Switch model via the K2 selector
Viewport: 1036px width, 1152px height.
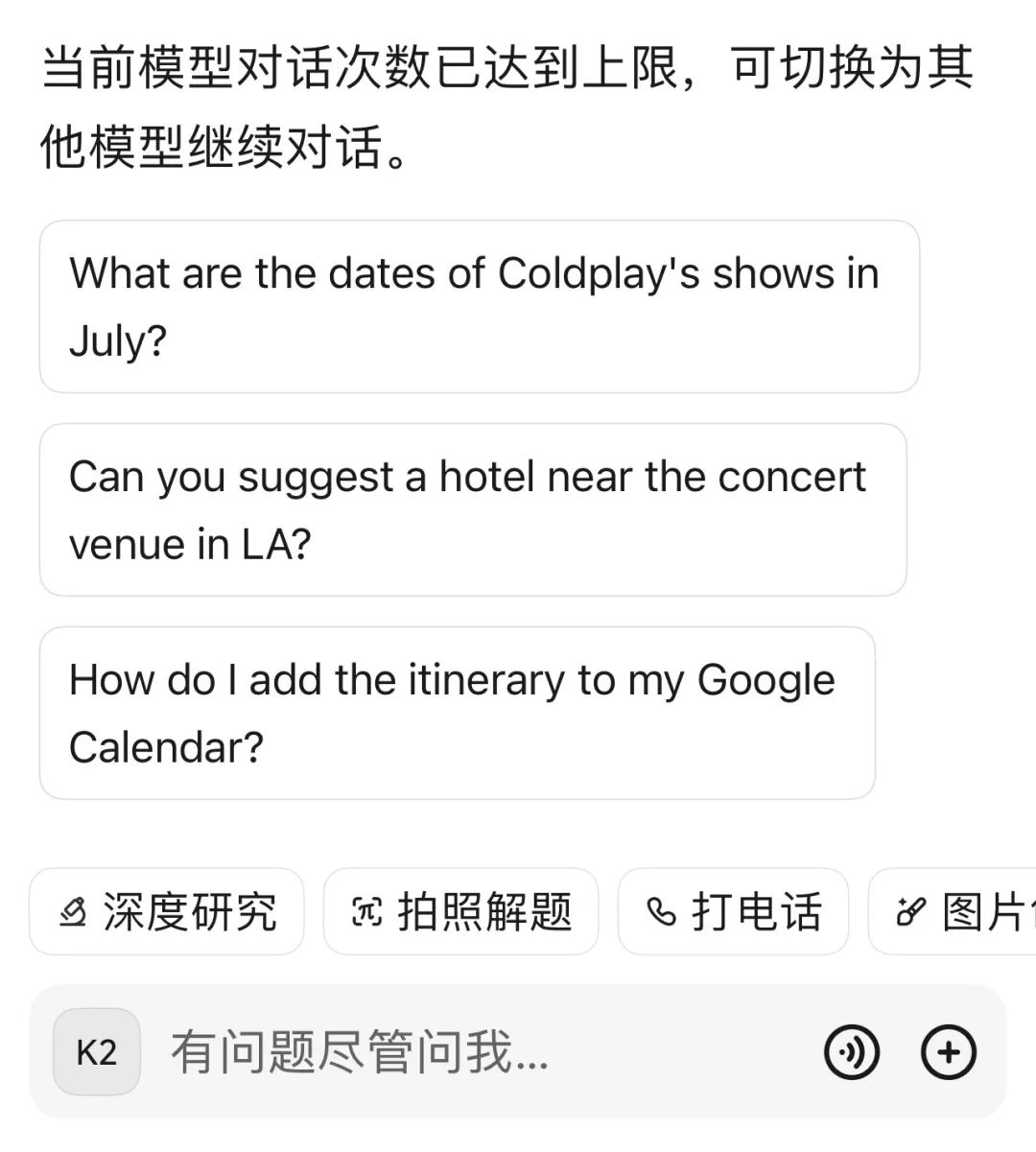pos(97,1052)
